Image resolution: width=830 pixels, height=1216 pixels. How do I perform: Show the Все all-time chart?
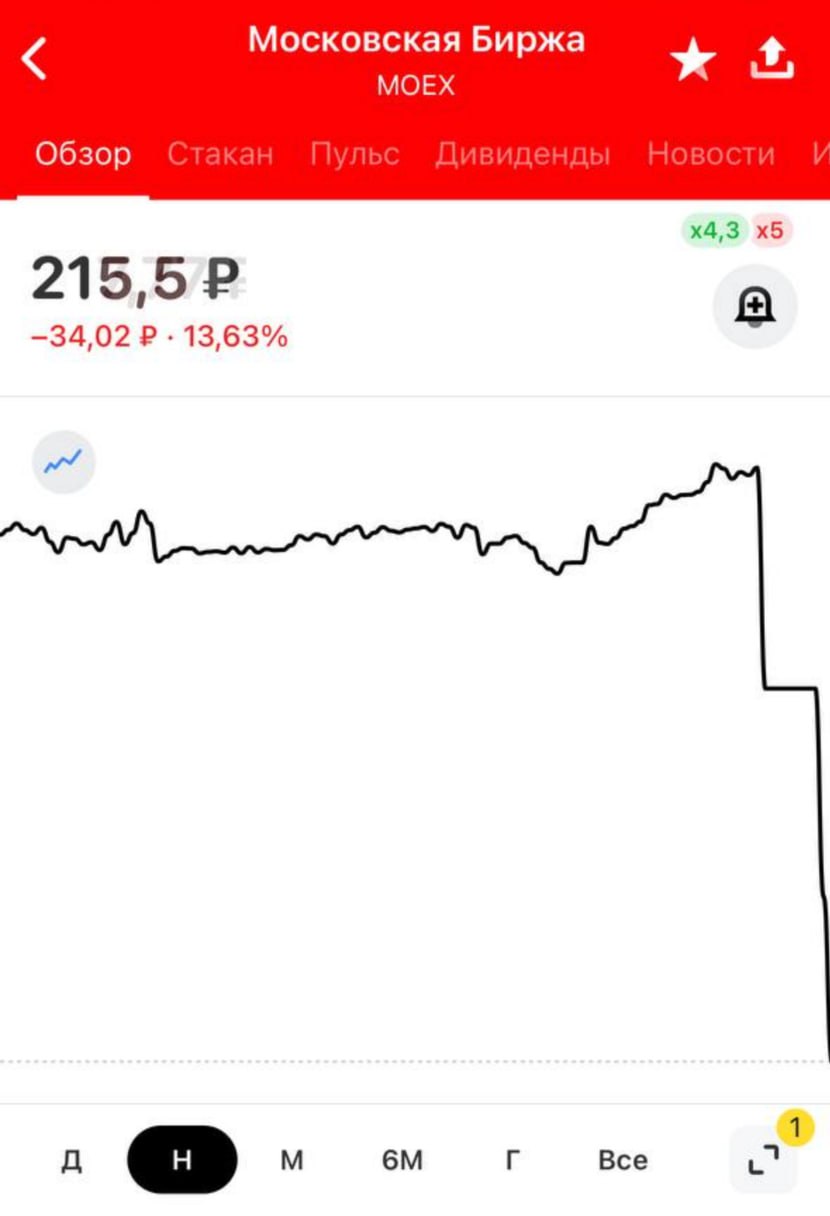point(622,1160)
